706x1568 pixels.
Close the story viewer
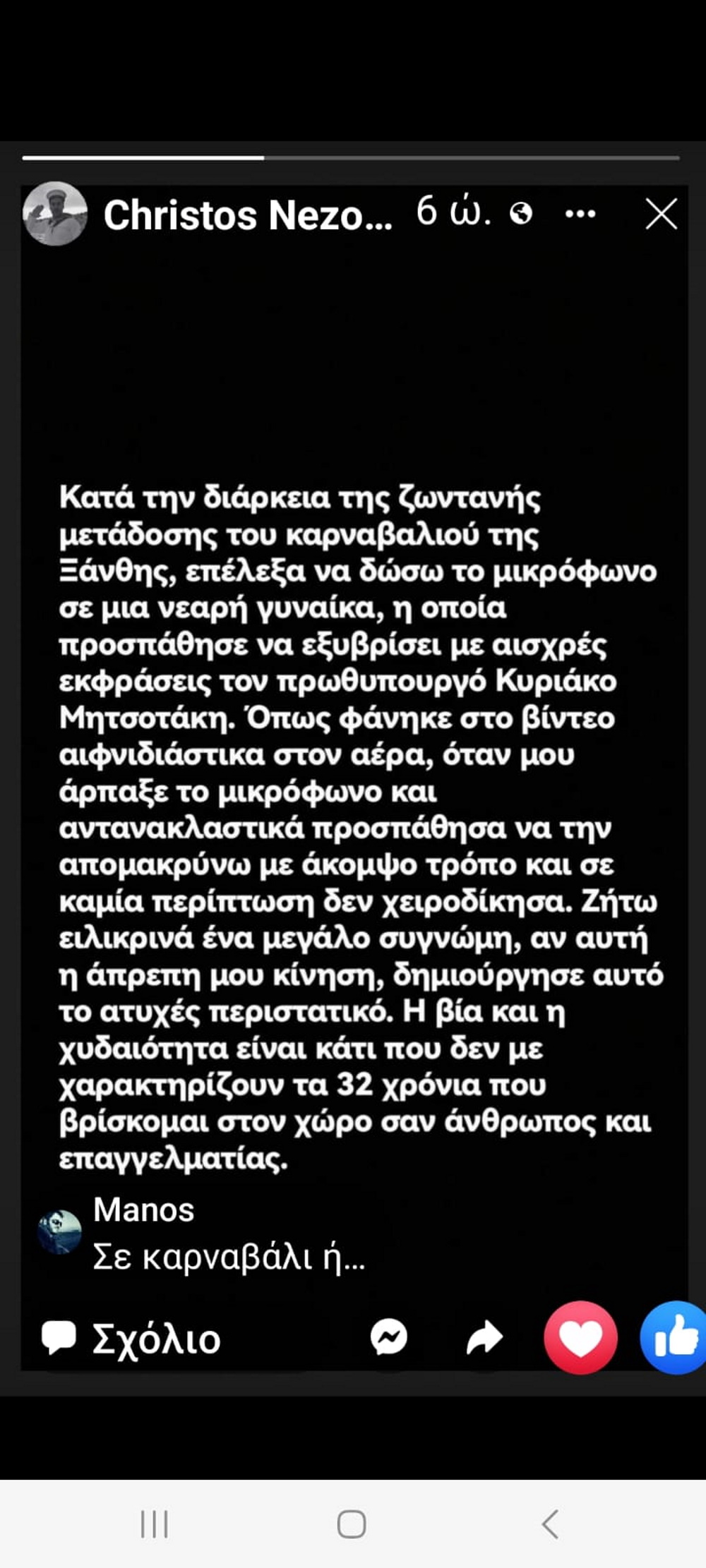(x=662, y=214)
